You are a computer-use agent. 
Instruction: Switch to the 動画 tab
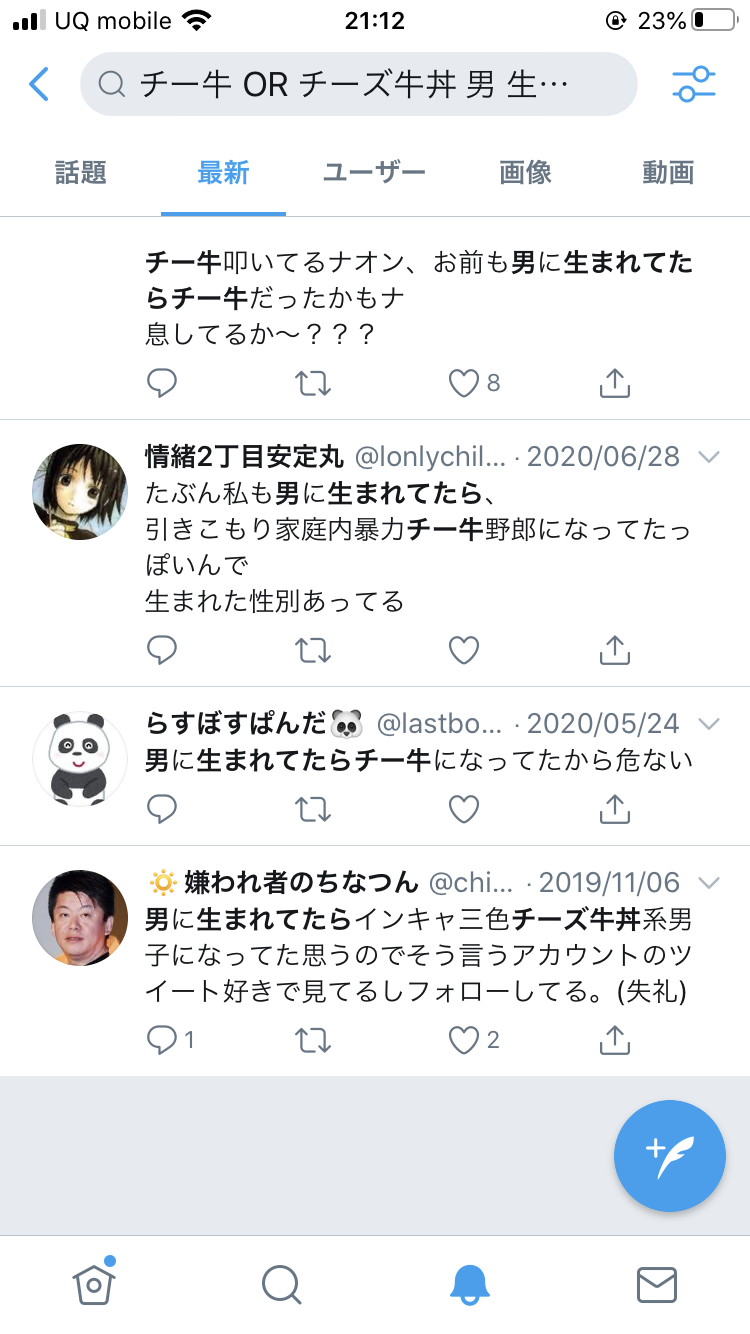(668, 172)
